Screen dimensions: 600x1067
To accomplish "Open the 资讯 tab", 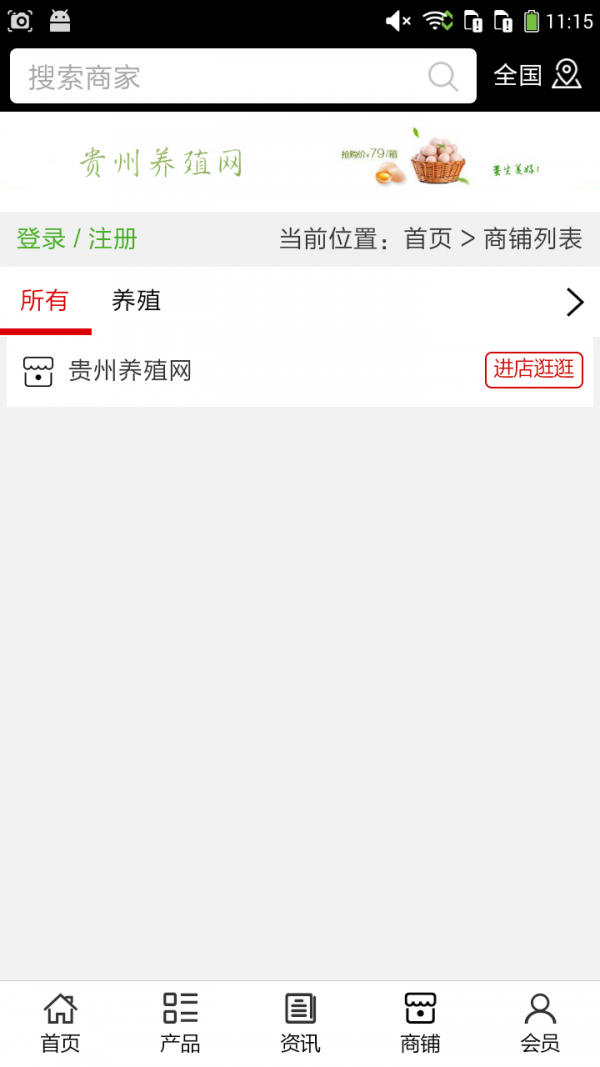I will coord(300,1023).
